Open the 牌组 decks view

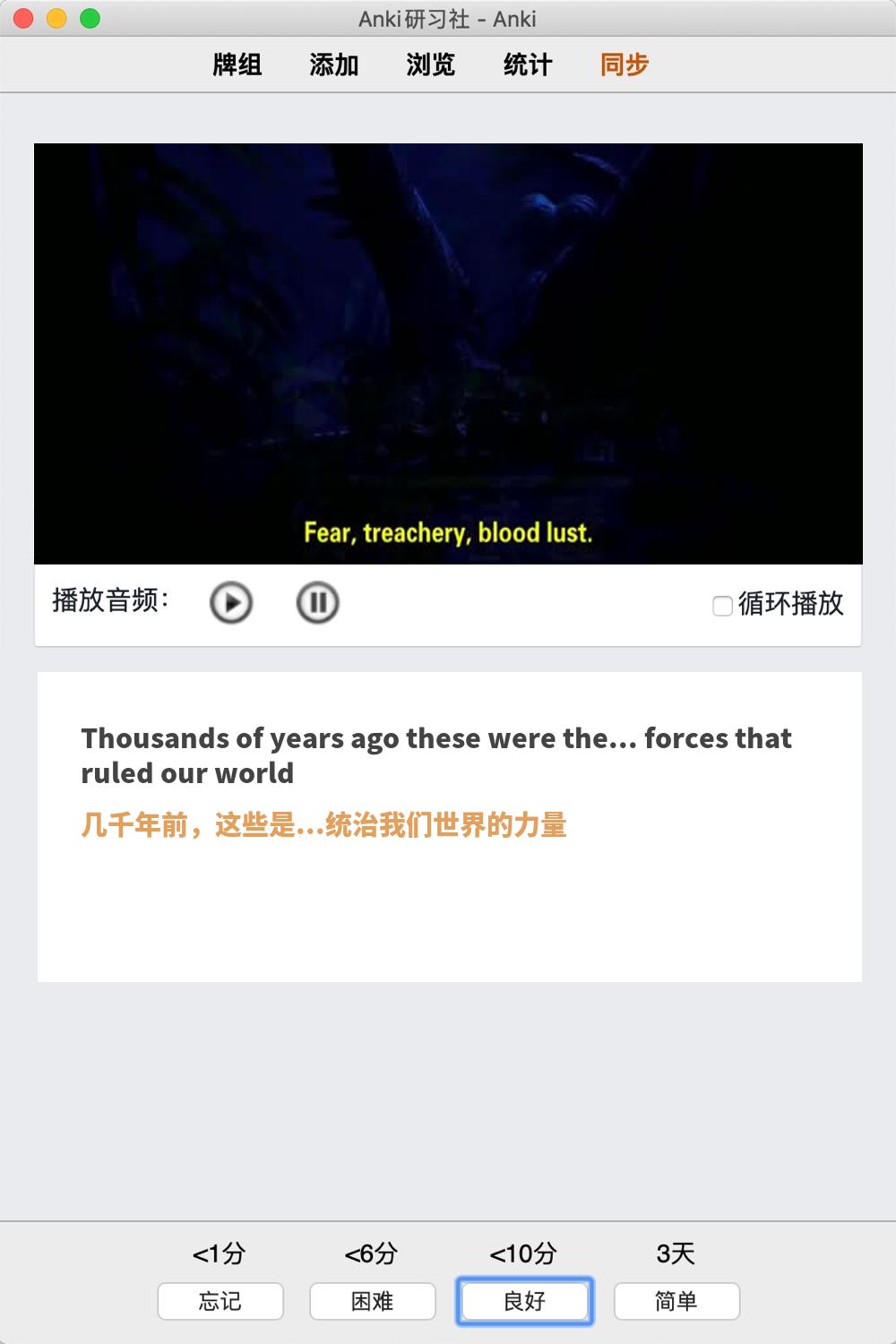click(237, 65)
